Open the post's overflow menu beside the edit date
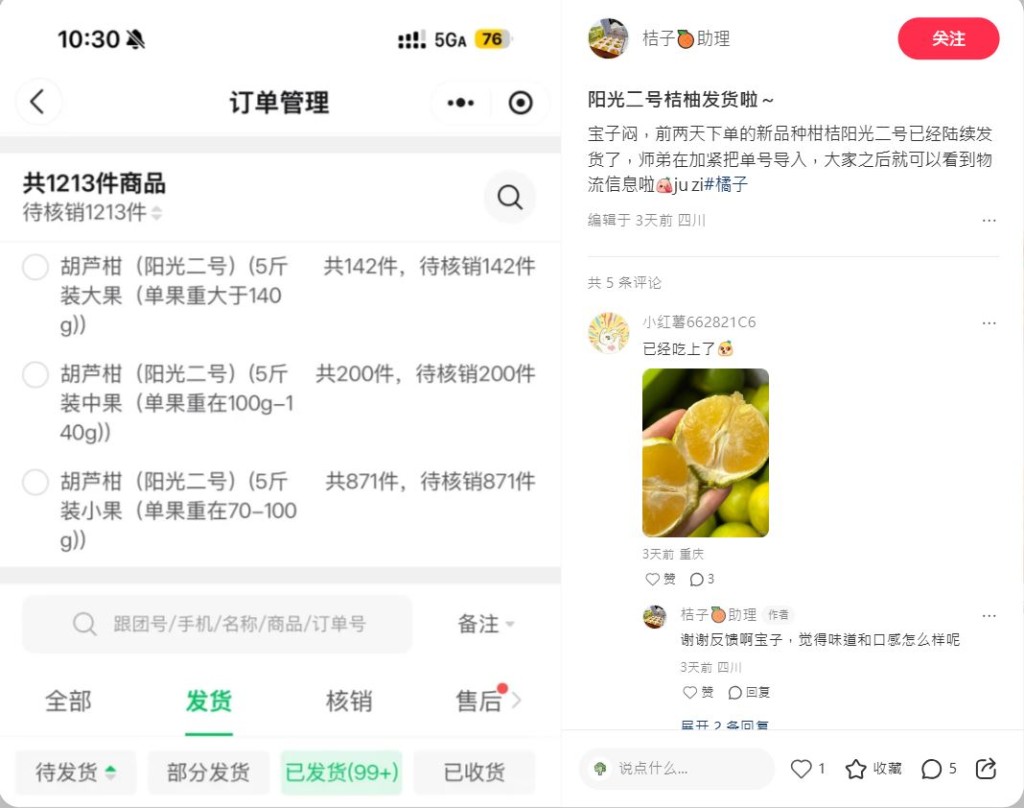Viewport: 1024px width, 808px height. pyautogui.click(x=988, y=221)
